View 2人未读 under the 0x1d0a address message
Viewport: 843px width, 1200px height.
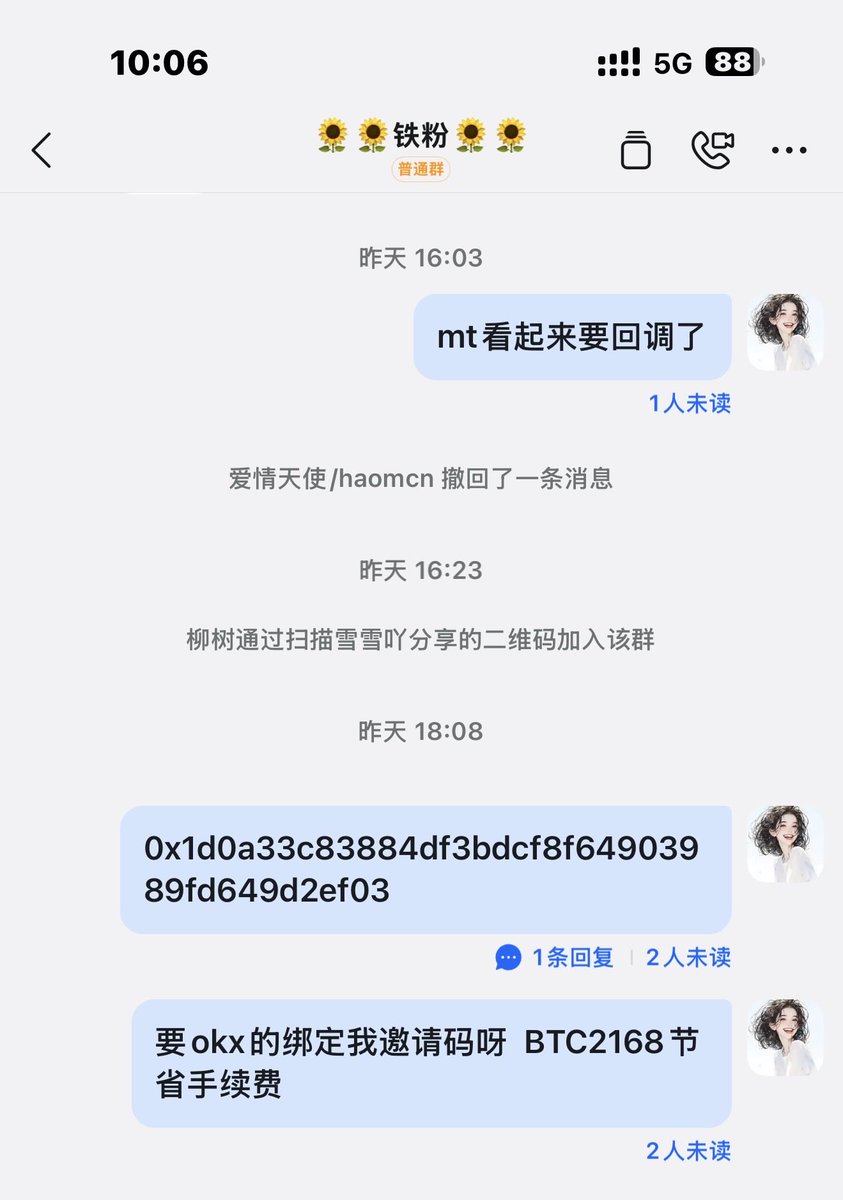coord(688,957)
